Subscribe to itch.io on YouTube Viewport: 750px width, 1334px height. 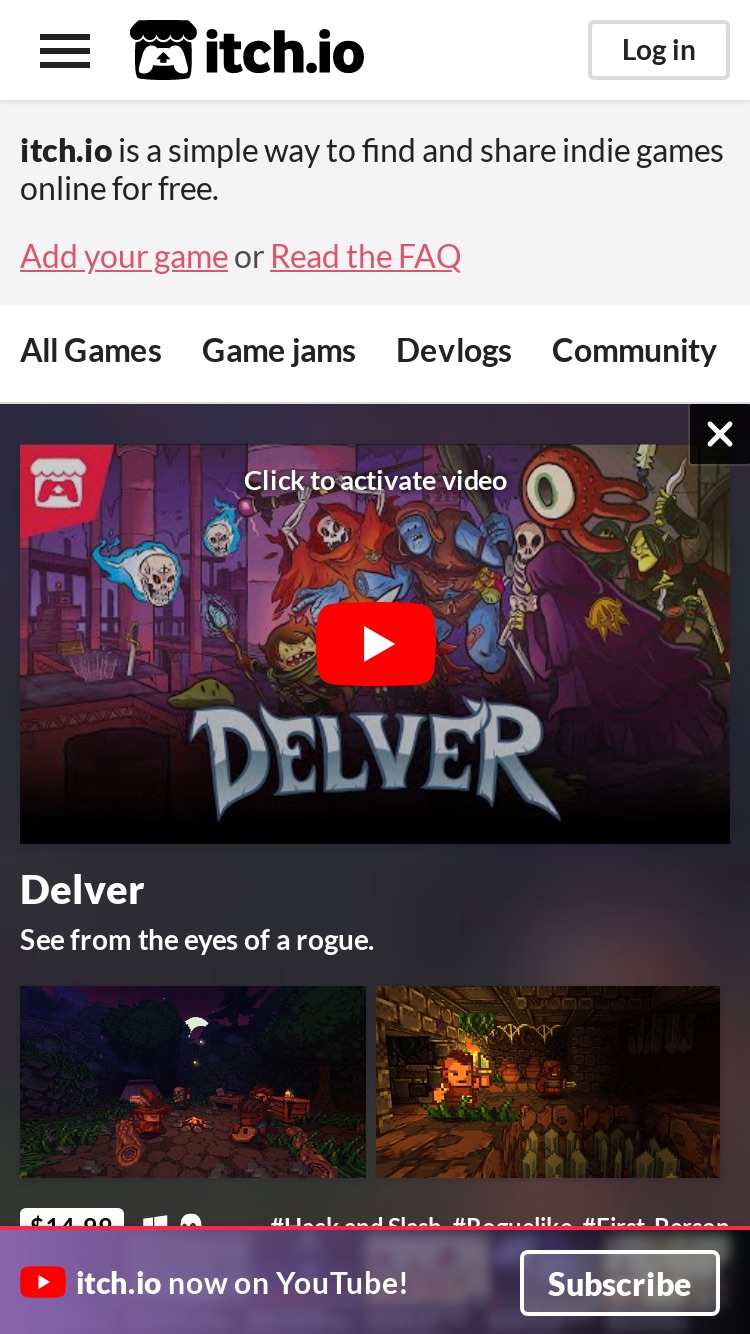pos(620,1283)
